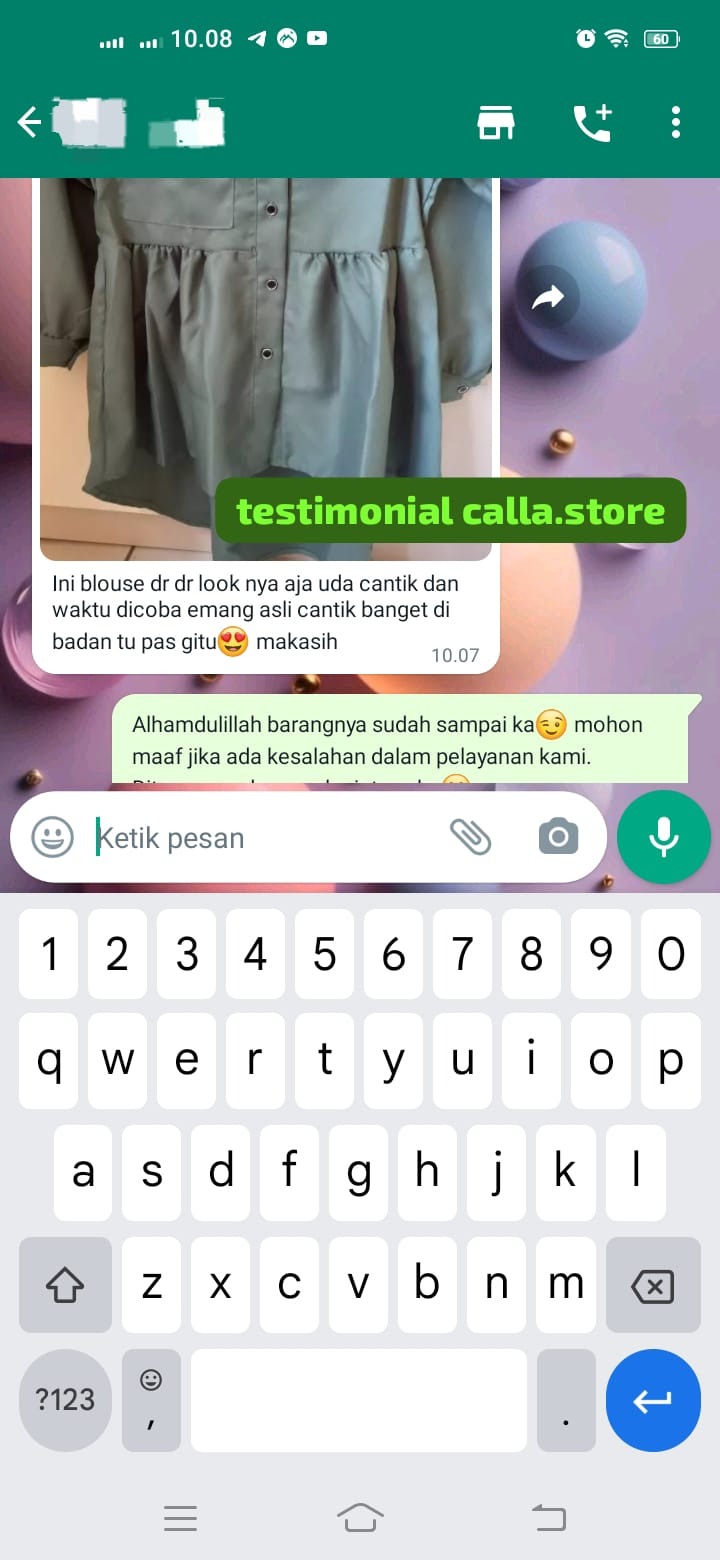Open the overflow menu
Viewport: 720px width, 1560px height.
pyautogui.click(x=676, y=122)
